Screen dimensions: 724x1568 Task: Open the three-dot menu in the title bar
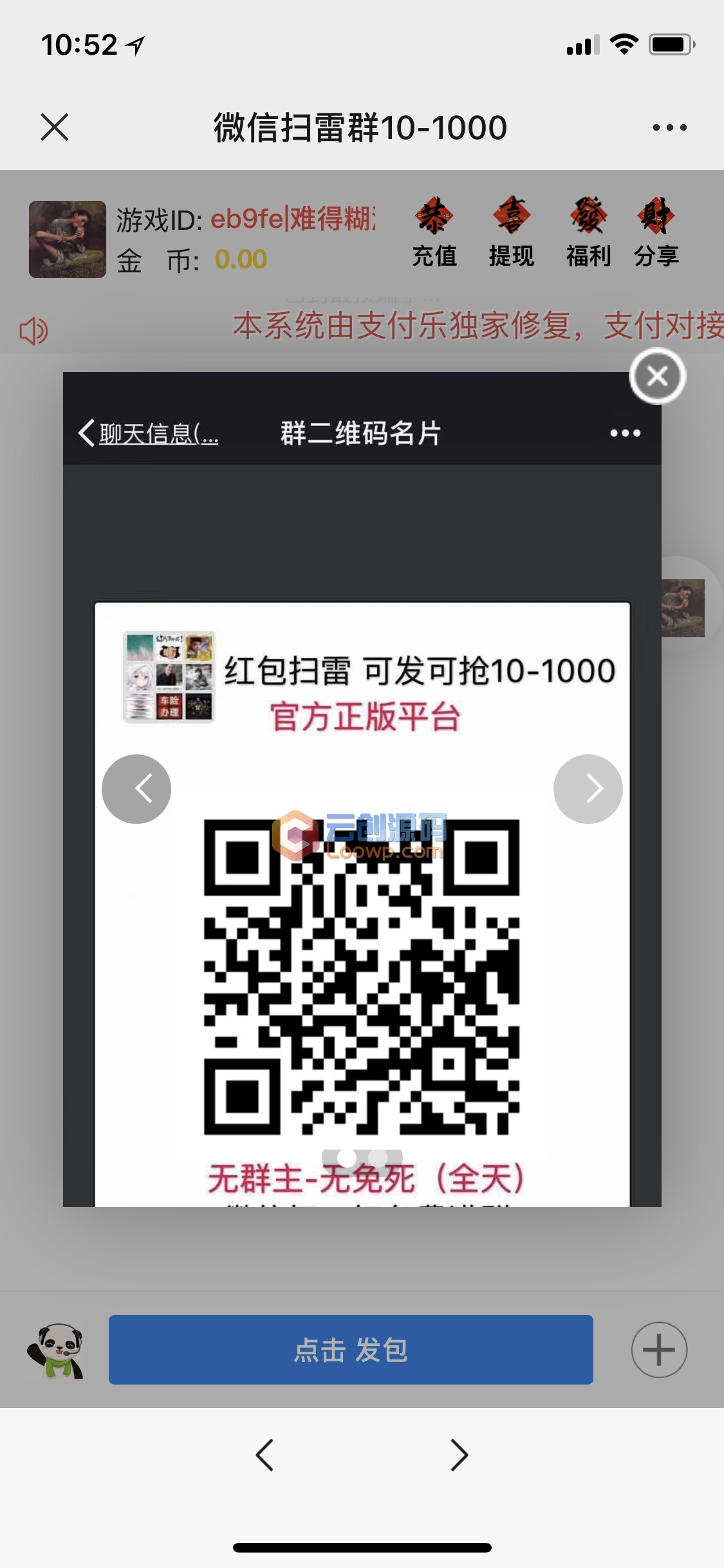coord(669,127)
